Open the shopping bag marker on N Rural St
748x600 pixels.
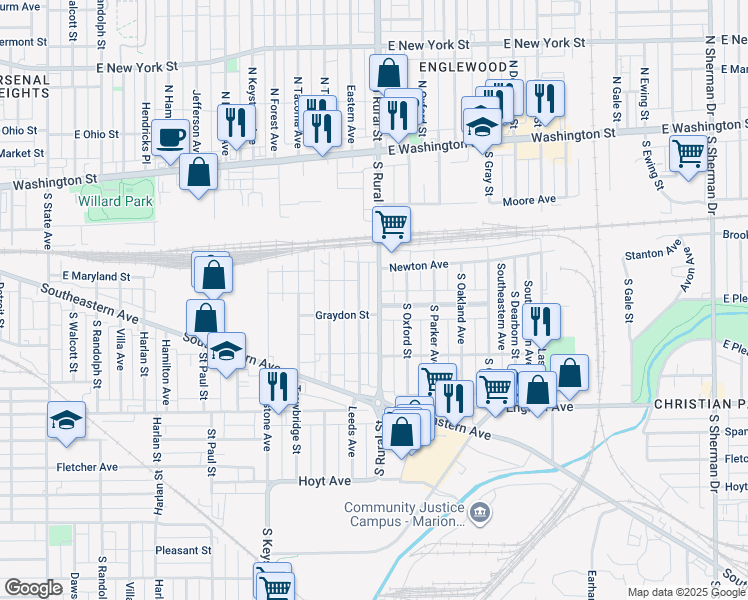tap(389, 73)
